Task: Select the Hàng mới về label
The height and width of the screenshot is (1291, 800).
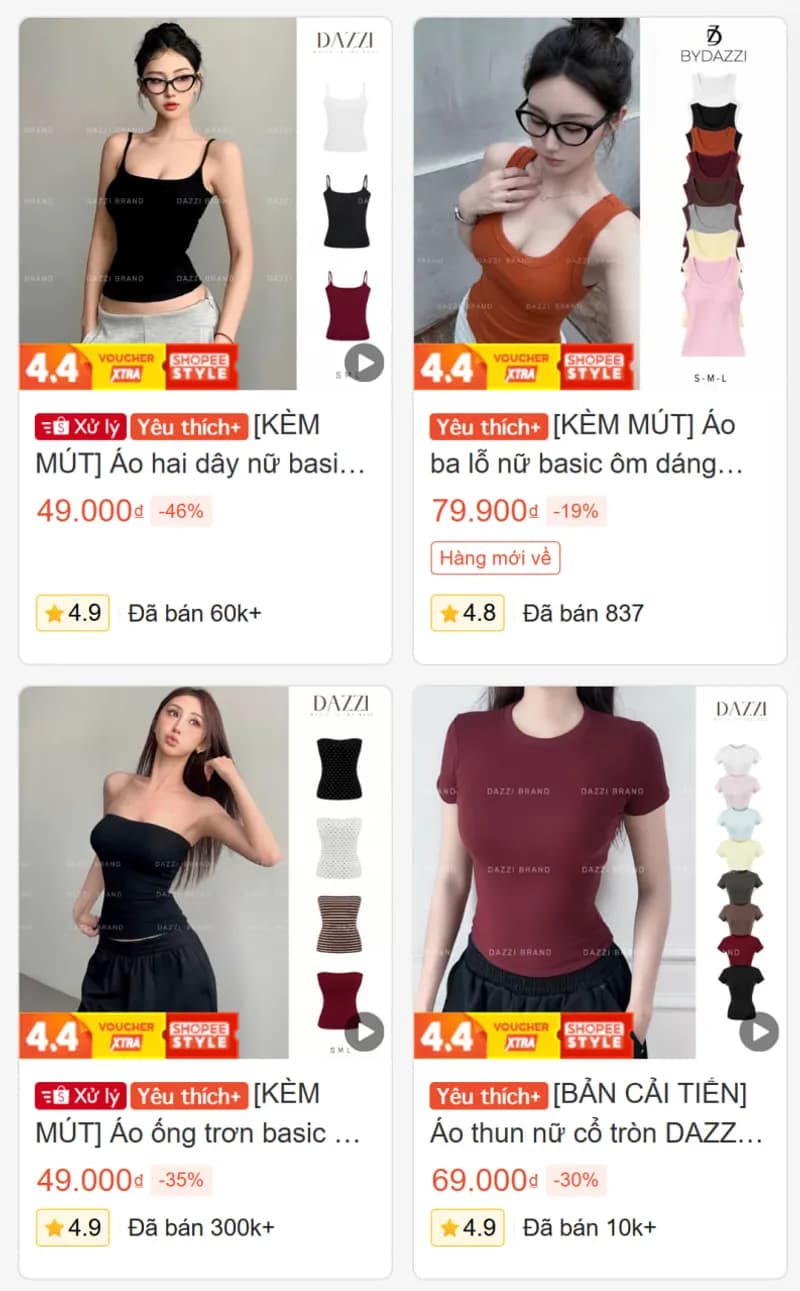Action: tap(496, 559)
